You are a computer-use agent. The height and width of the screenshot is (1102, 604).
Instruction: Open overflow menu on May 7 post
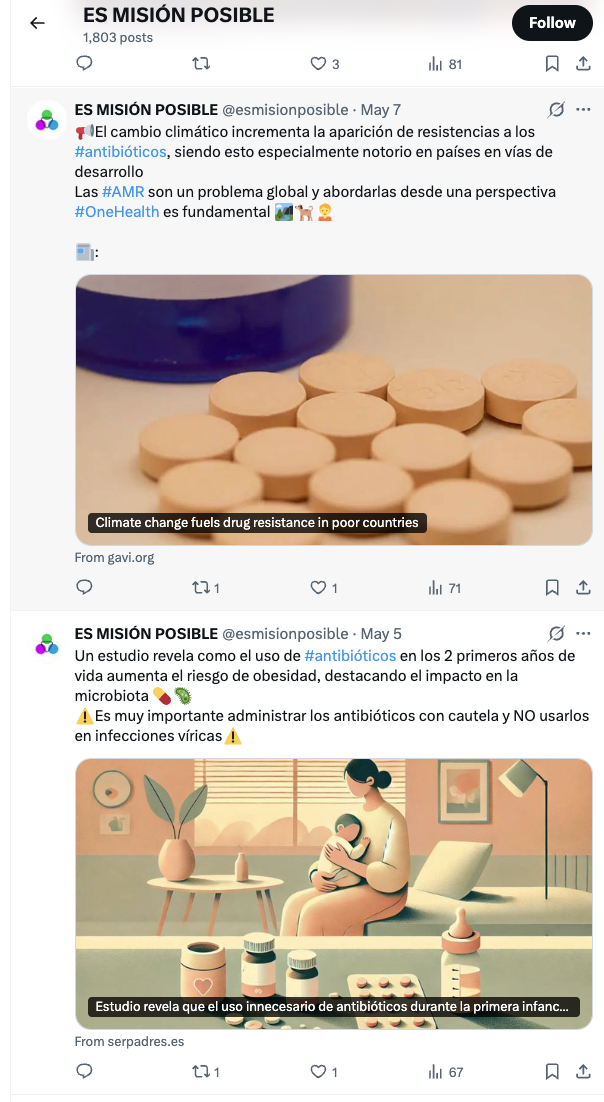click(583, 109)
